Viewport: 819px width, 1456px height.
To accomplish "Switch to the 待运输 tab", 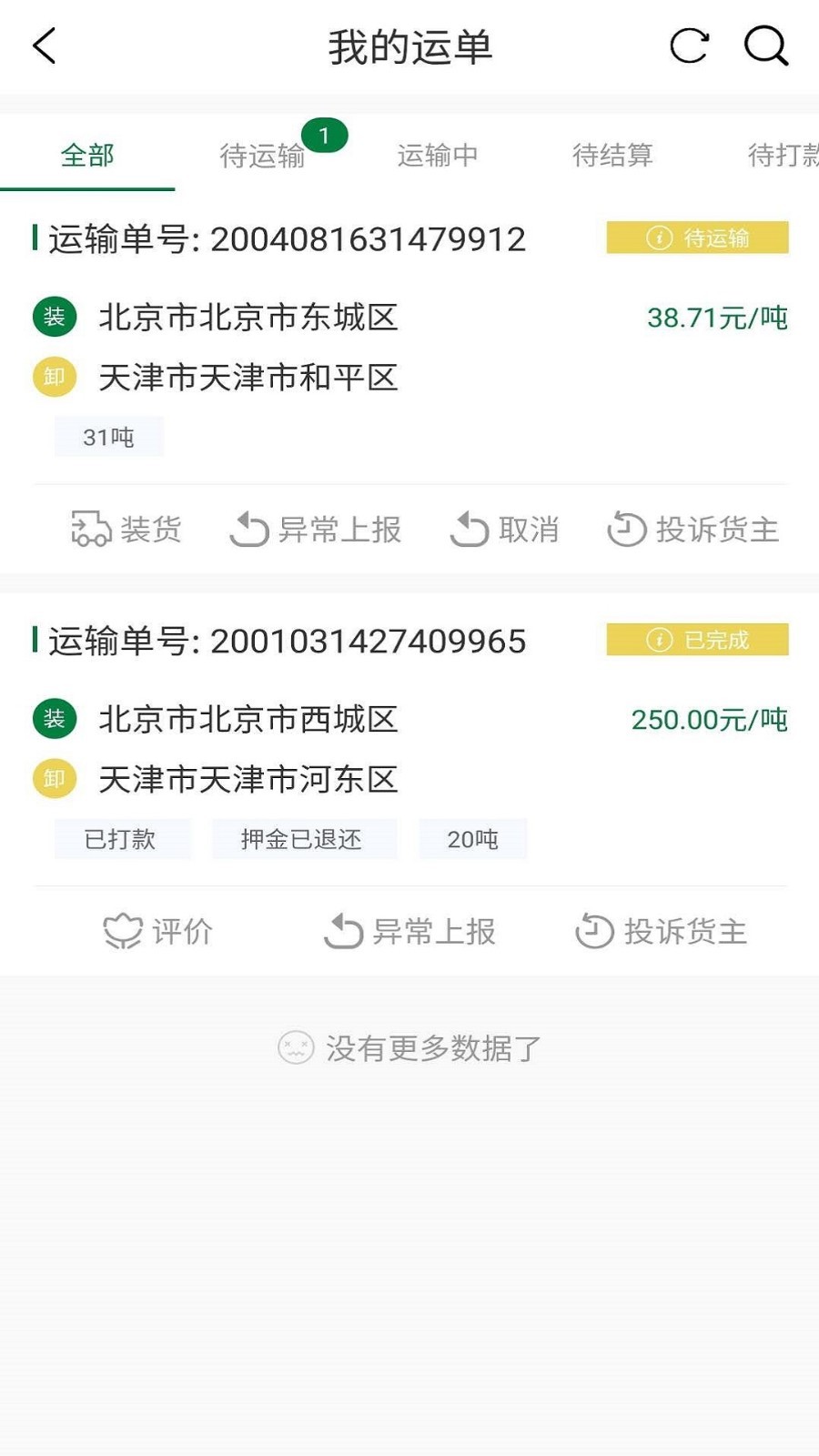I will coord(263,155).
